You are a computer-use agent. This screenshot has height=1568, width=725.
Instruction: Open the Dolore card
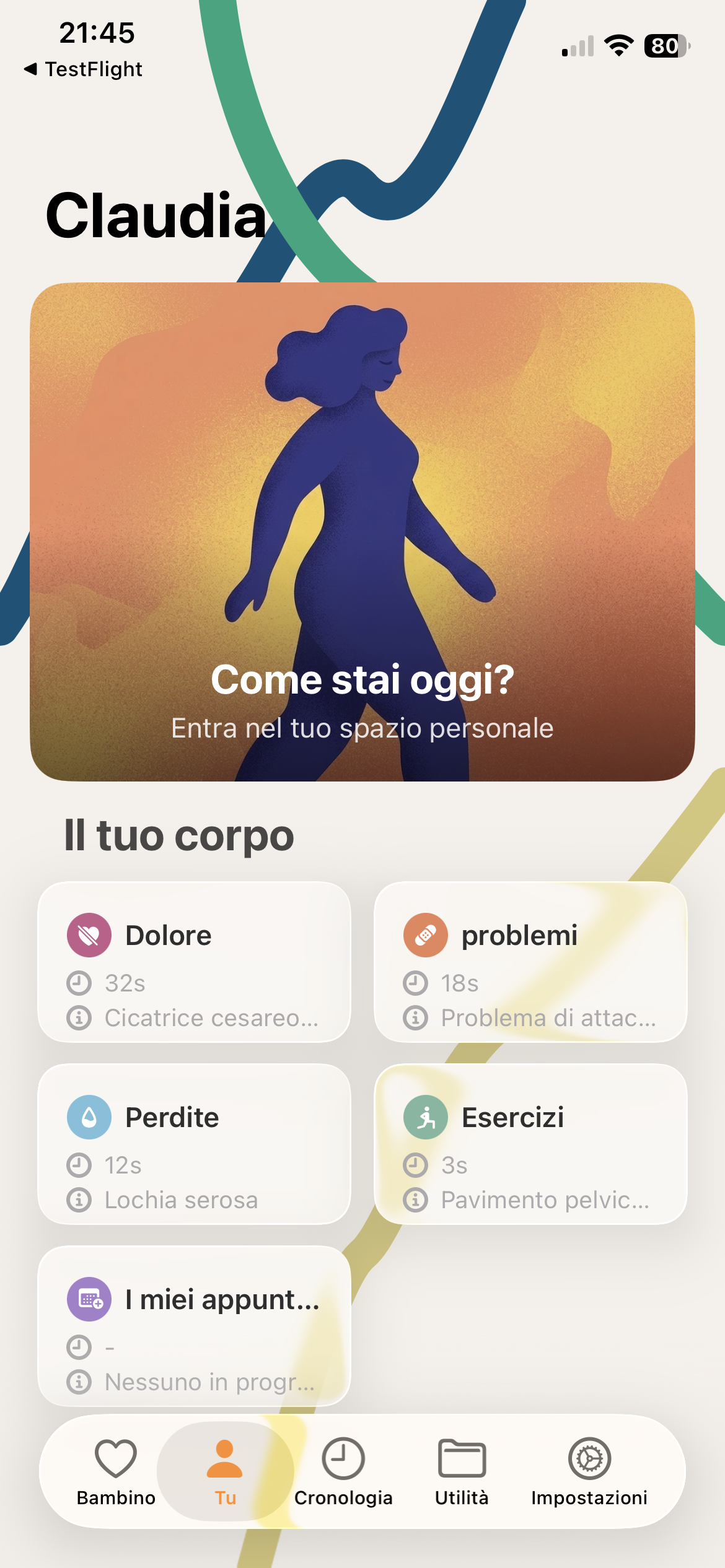(x=195, y=962)
